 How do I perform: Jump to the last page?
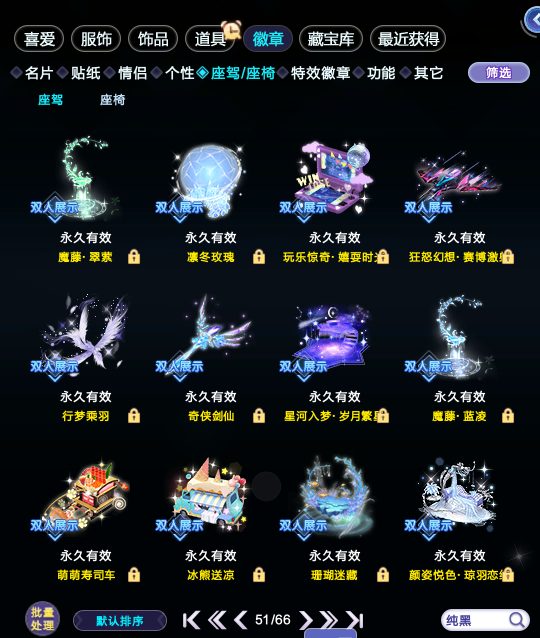pos(354,620)
